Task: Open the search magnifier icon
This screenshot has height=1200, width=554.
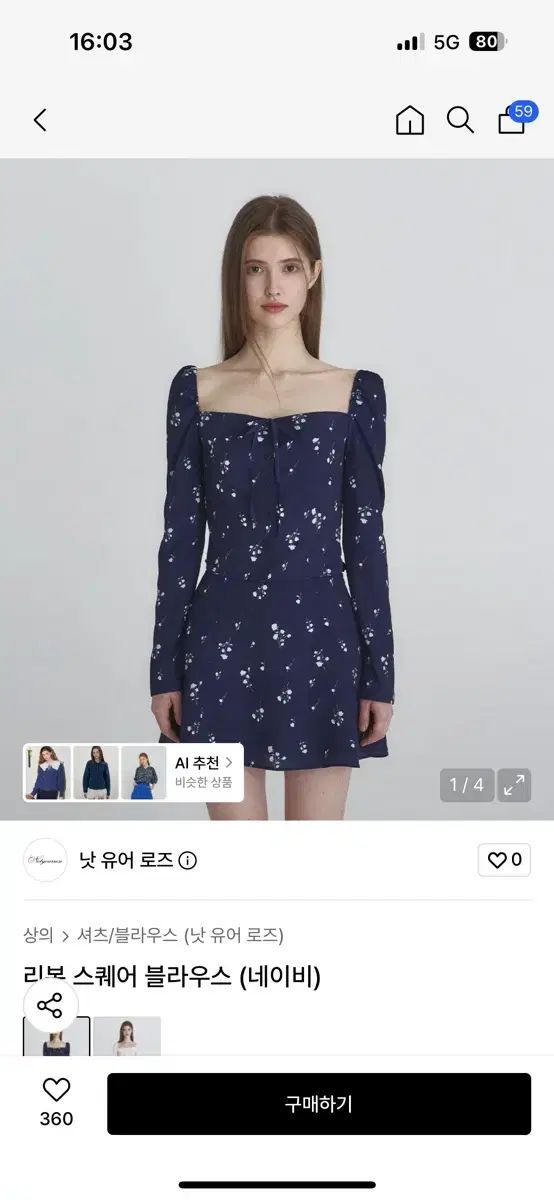Action: pos(460,121)
